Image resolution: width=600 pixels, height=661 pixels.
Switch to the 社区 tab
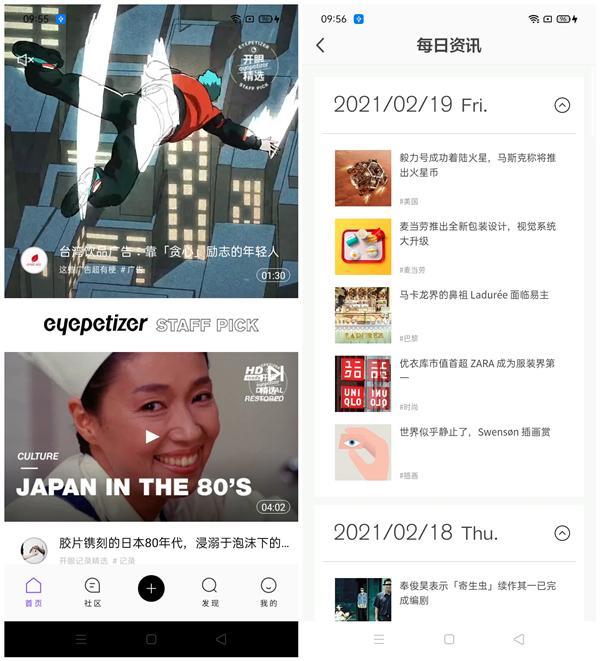(x=92, y=591)
